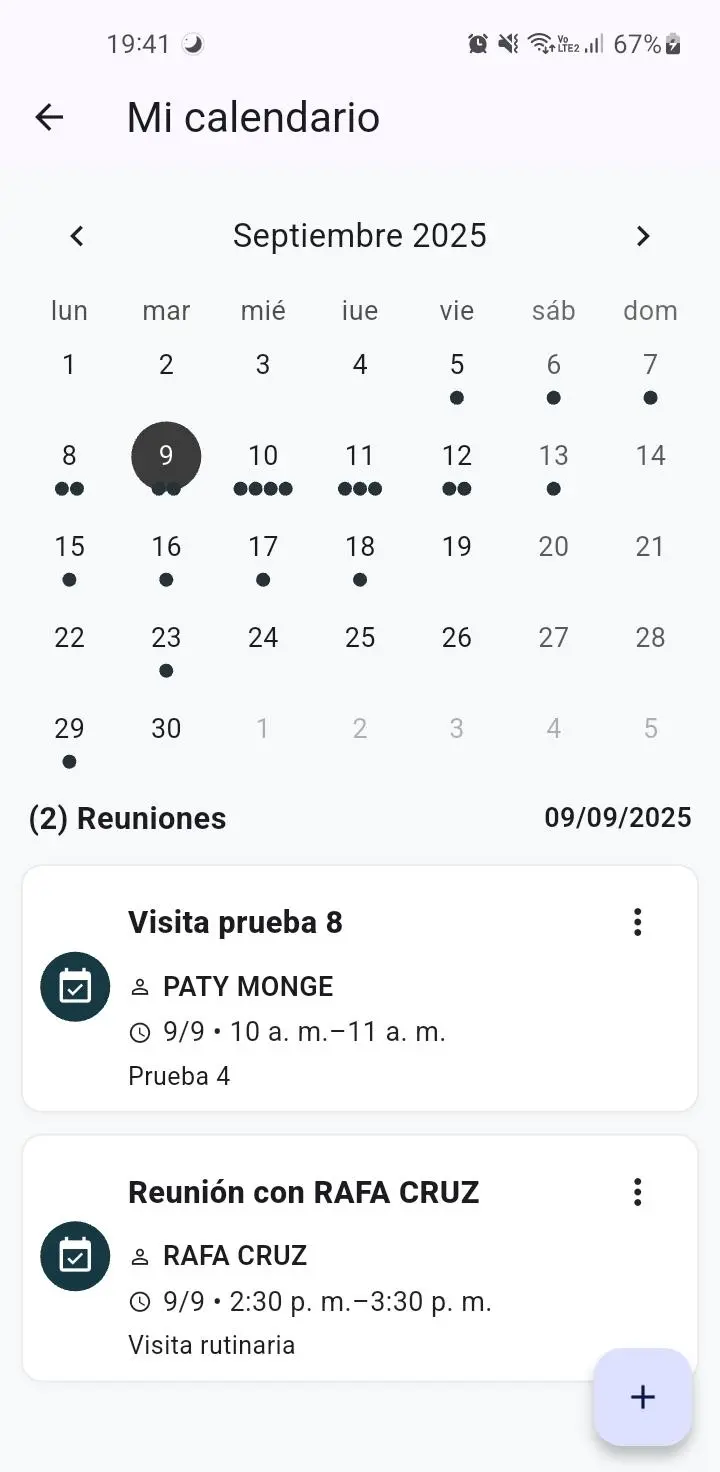Image resolution: width=720 pixels, height=1472 pixels.
Task: Go to the previous month
Action: coord(77,236)
